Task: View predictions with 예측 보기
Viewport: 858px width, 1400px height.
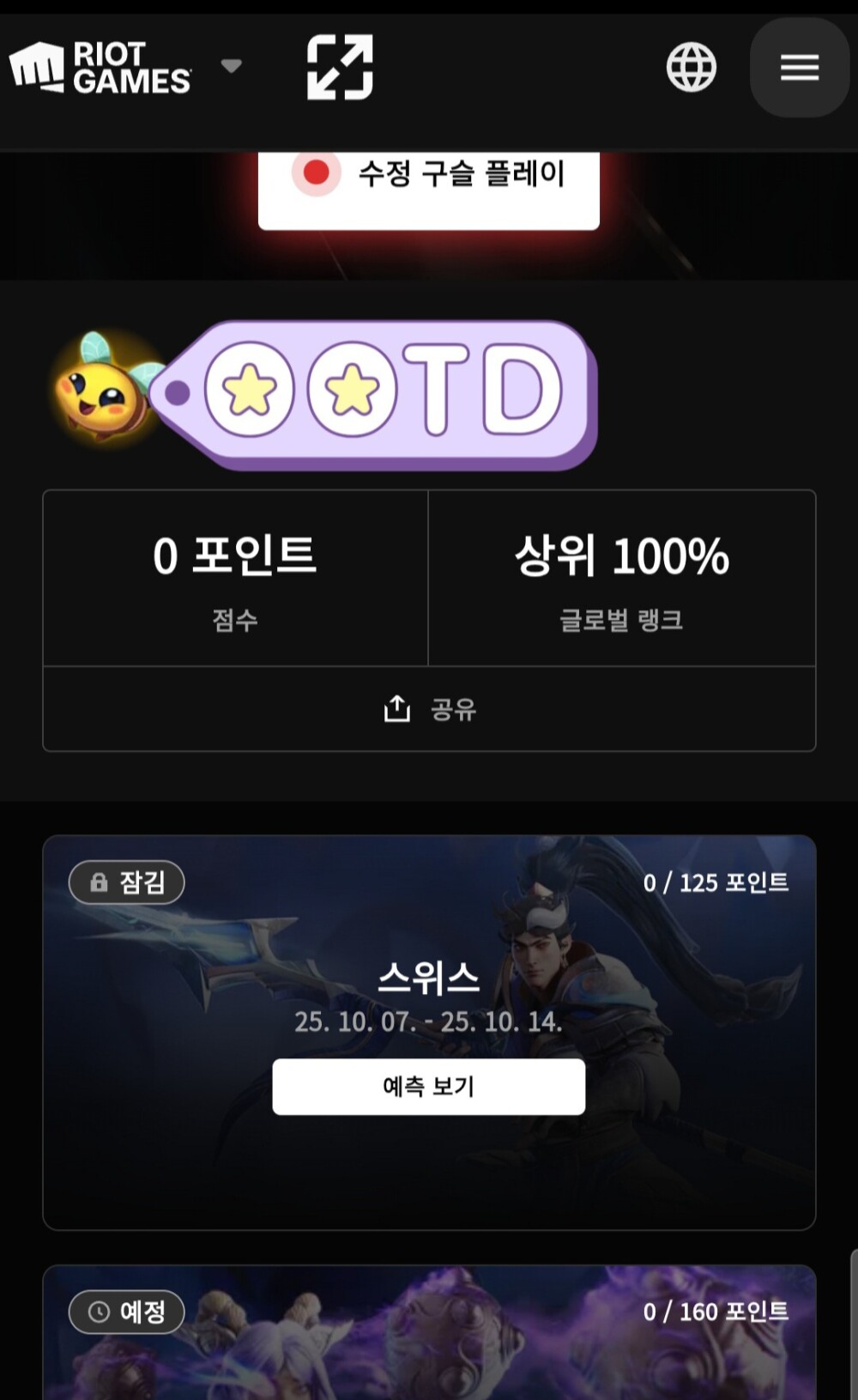Action: click(x=429, y=1087)
